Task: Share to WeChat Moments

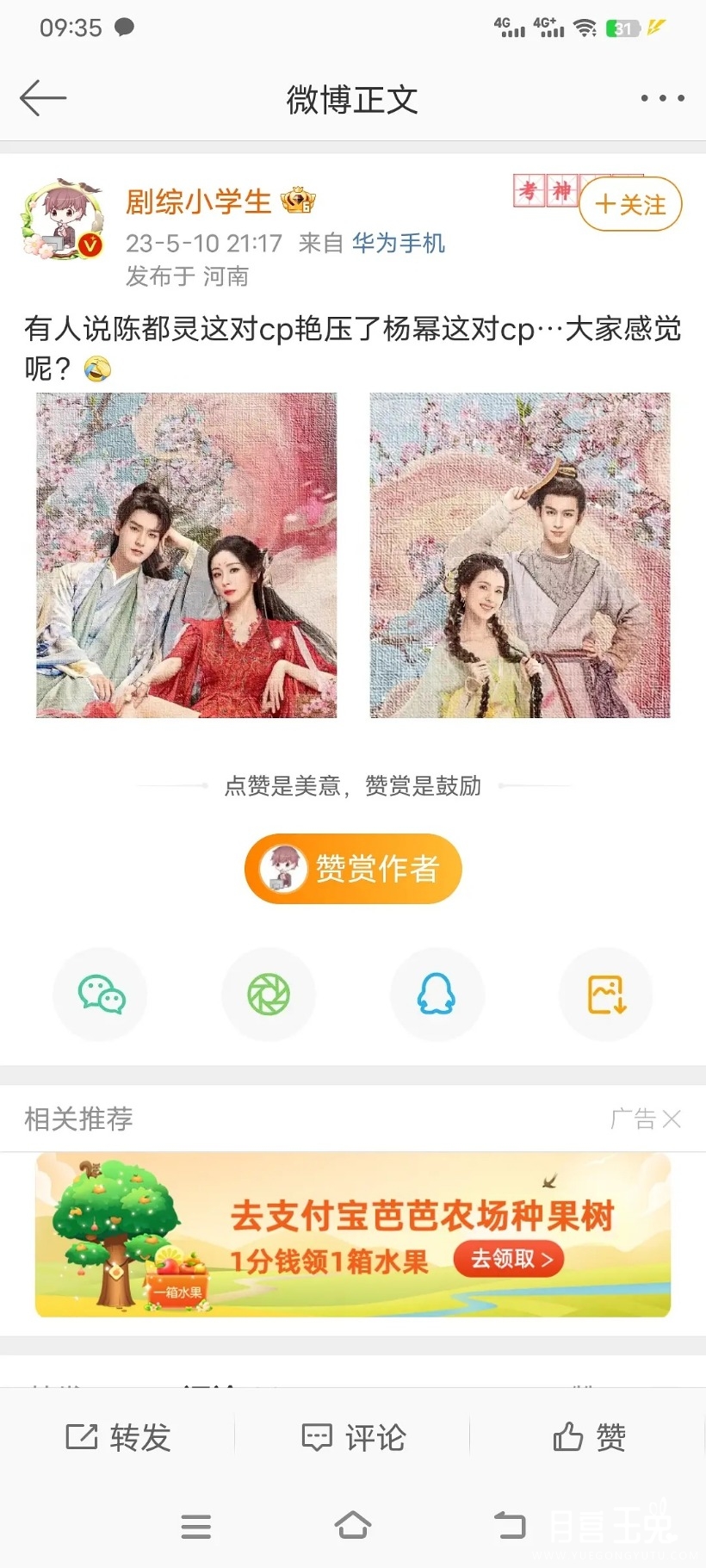Action: 269,995
